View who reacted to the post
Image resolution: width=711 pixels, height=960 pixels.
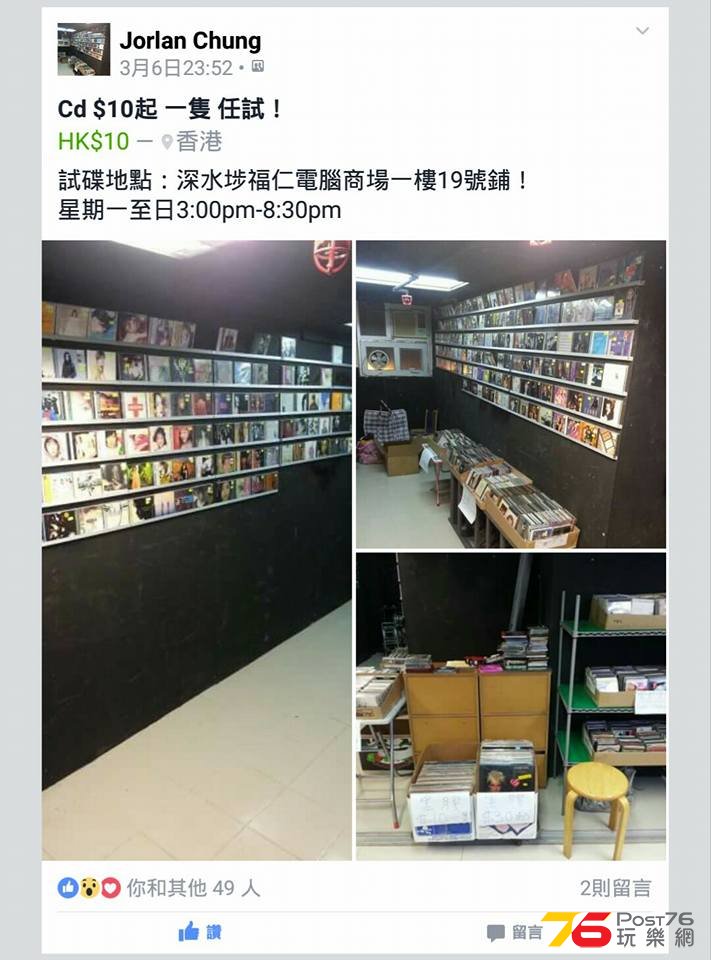(x=160, y=887)
